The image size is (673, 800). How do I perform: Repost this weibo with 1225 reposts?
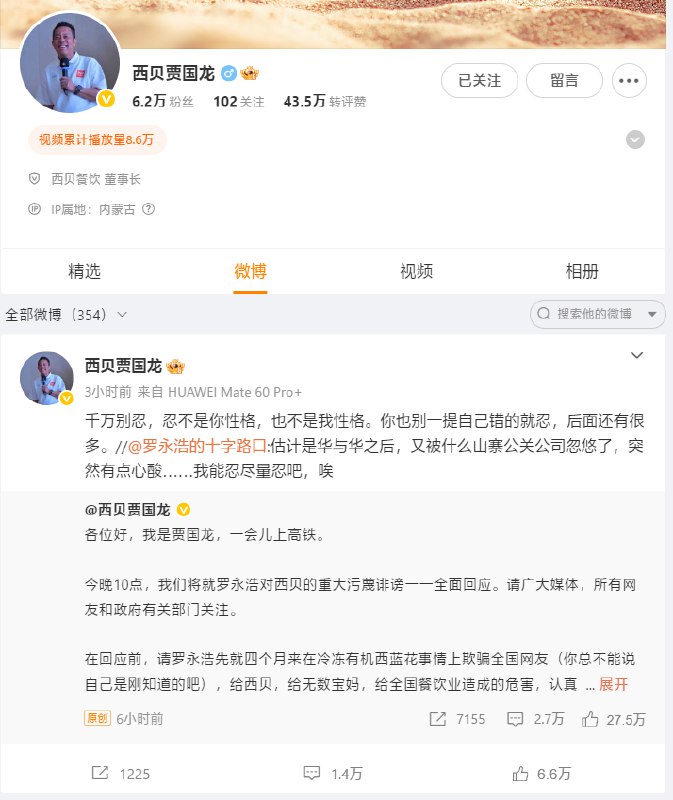pyautogui.click(x=120, y=774)
